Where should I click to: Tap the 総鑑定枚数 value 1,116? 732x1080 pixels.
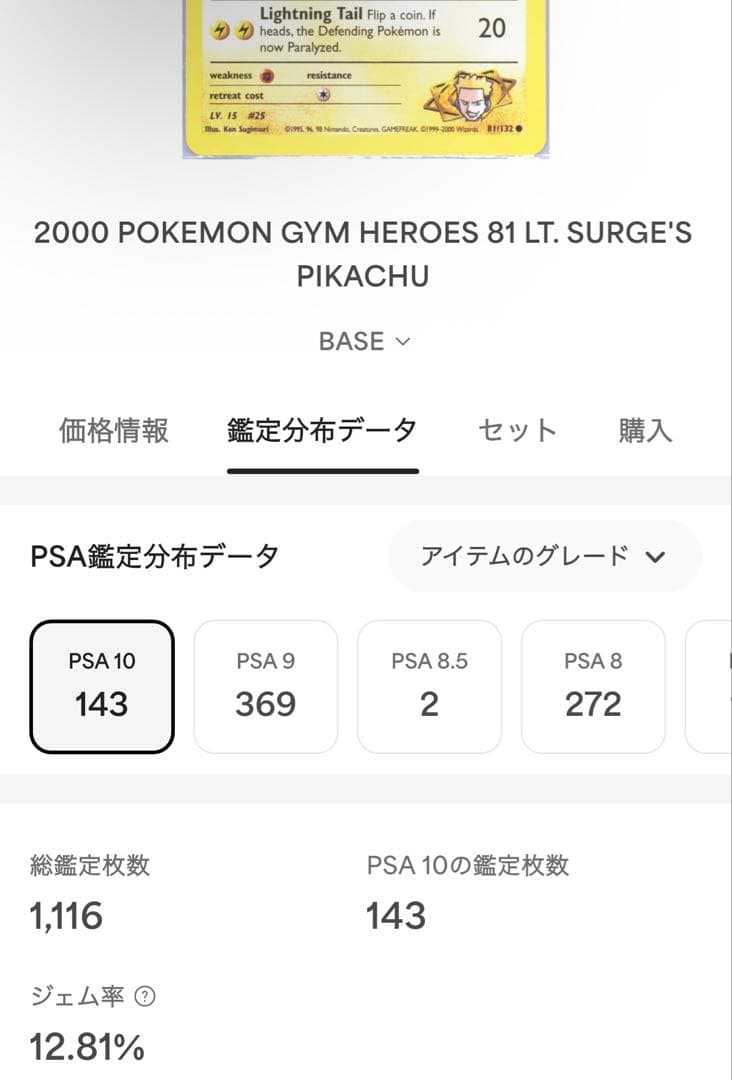66,915
